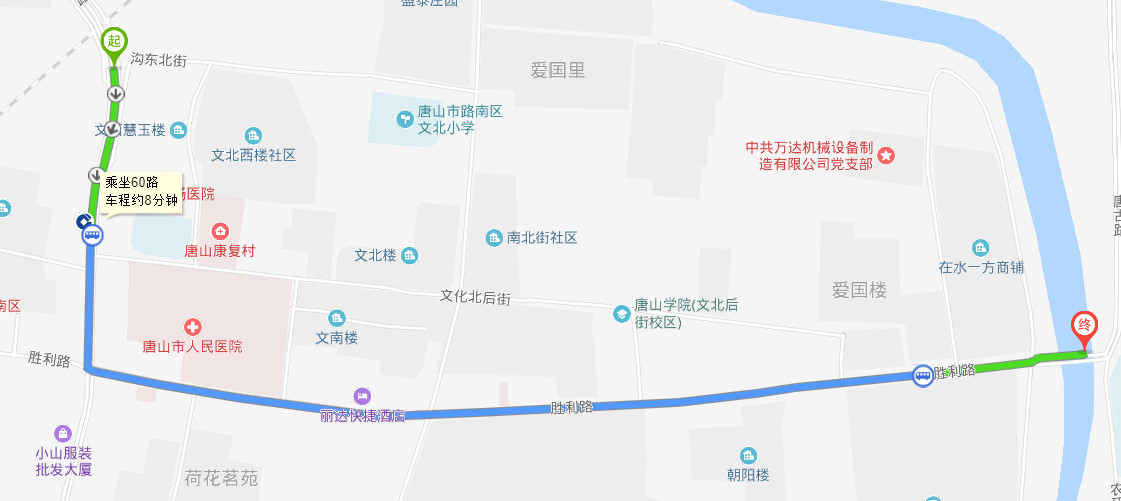The width and height of the screenshot is (1121, 501).
Task: Open 唐山市人民医院 on the map
Action: [193, 327]
